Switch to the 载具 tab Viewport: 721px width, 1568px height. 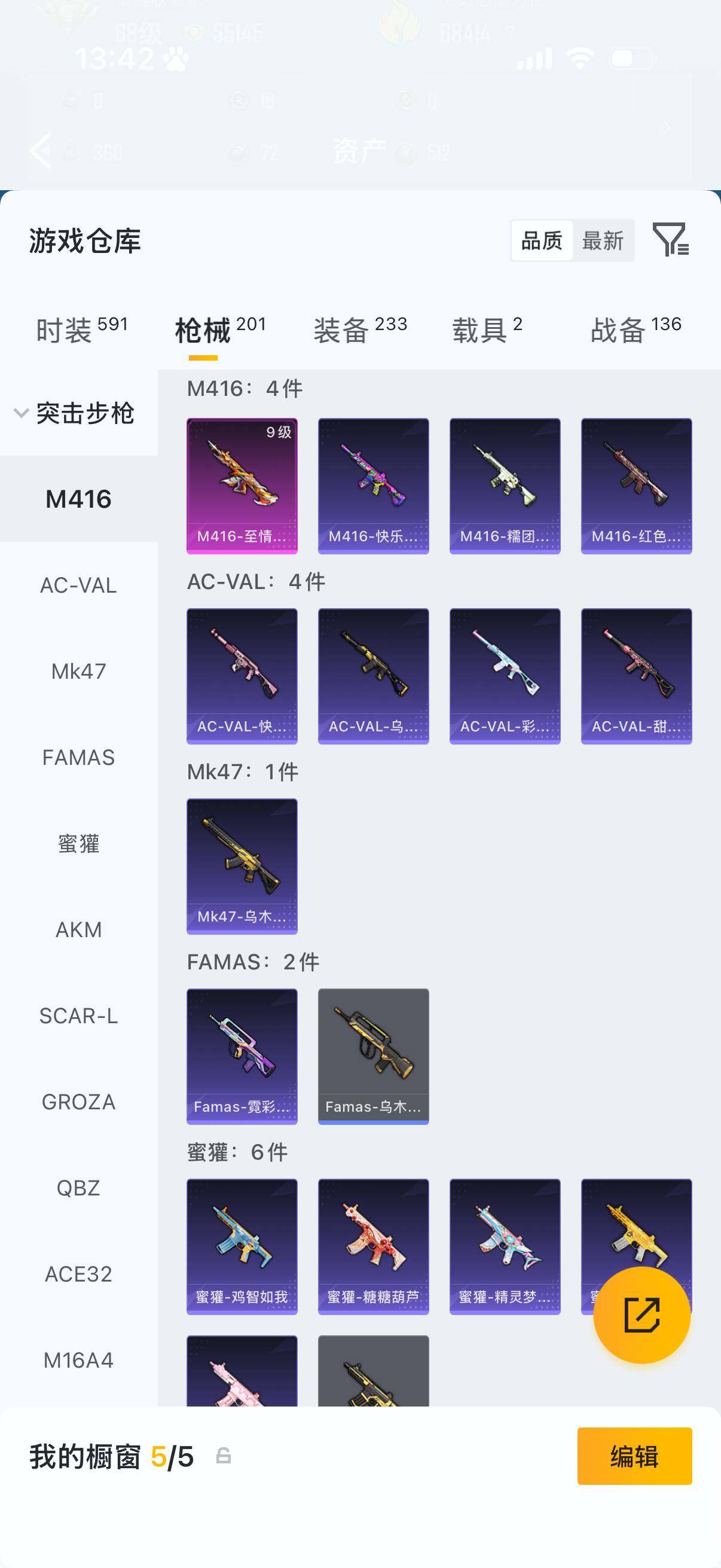487,330
